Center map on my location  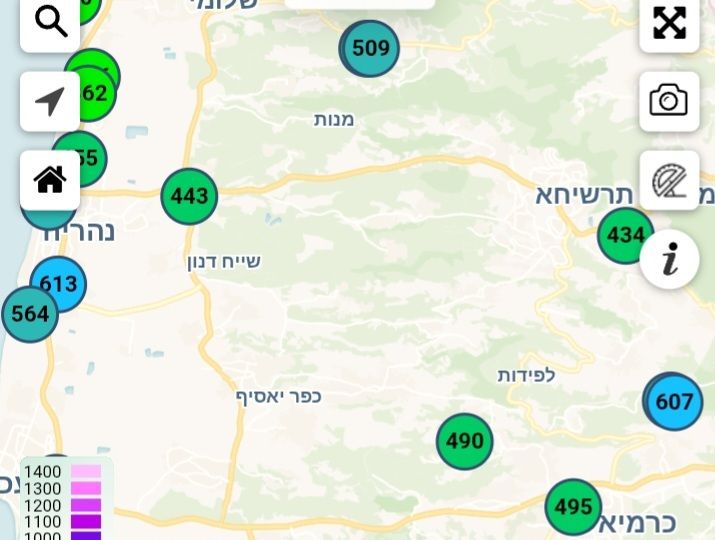coord(50,101)
